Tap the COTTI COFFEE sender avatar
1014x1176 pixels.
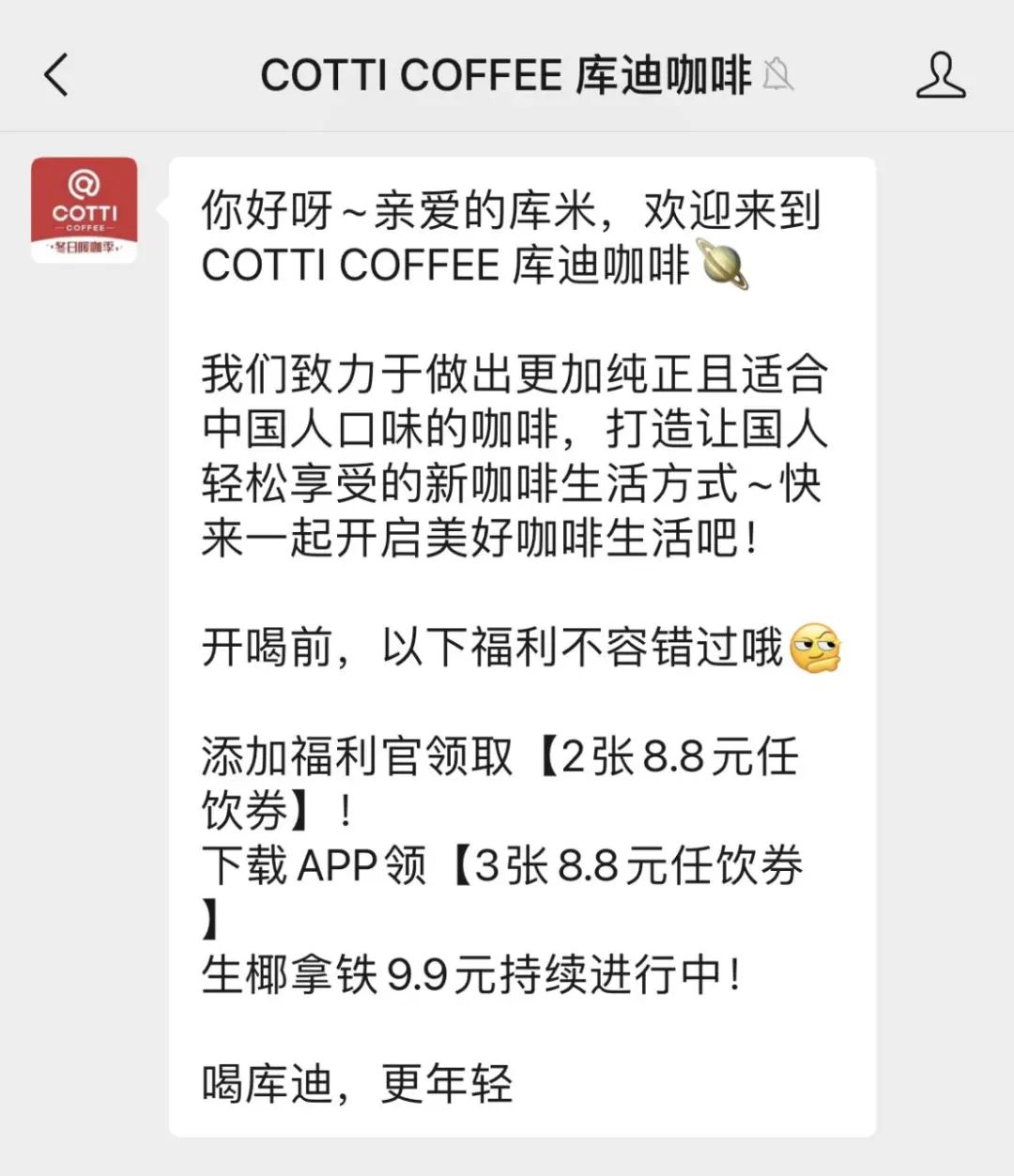click(x=84, y=210)
